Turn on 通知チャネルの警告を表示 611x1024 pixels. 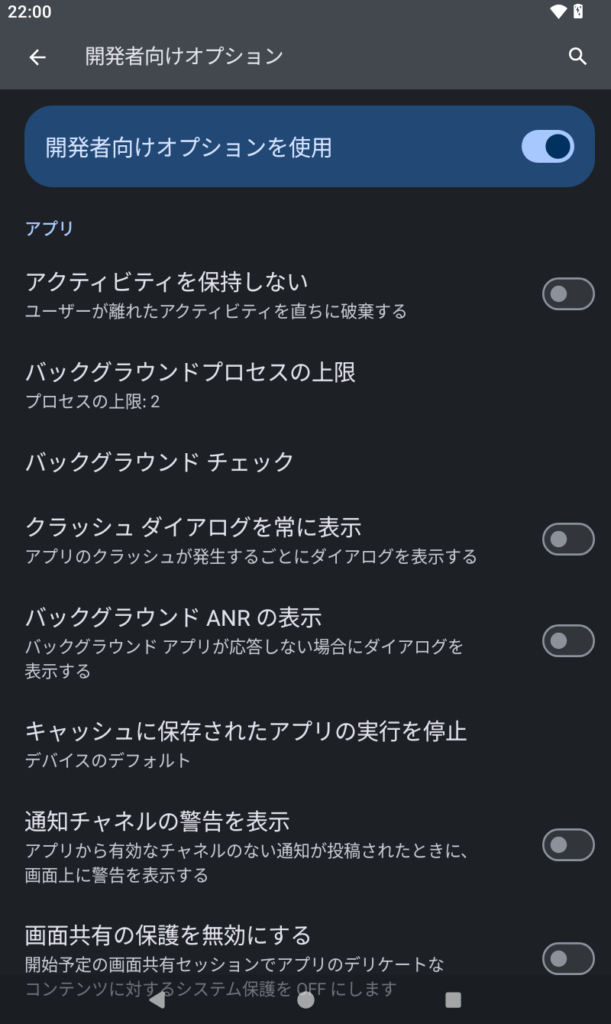click(567, 845)
